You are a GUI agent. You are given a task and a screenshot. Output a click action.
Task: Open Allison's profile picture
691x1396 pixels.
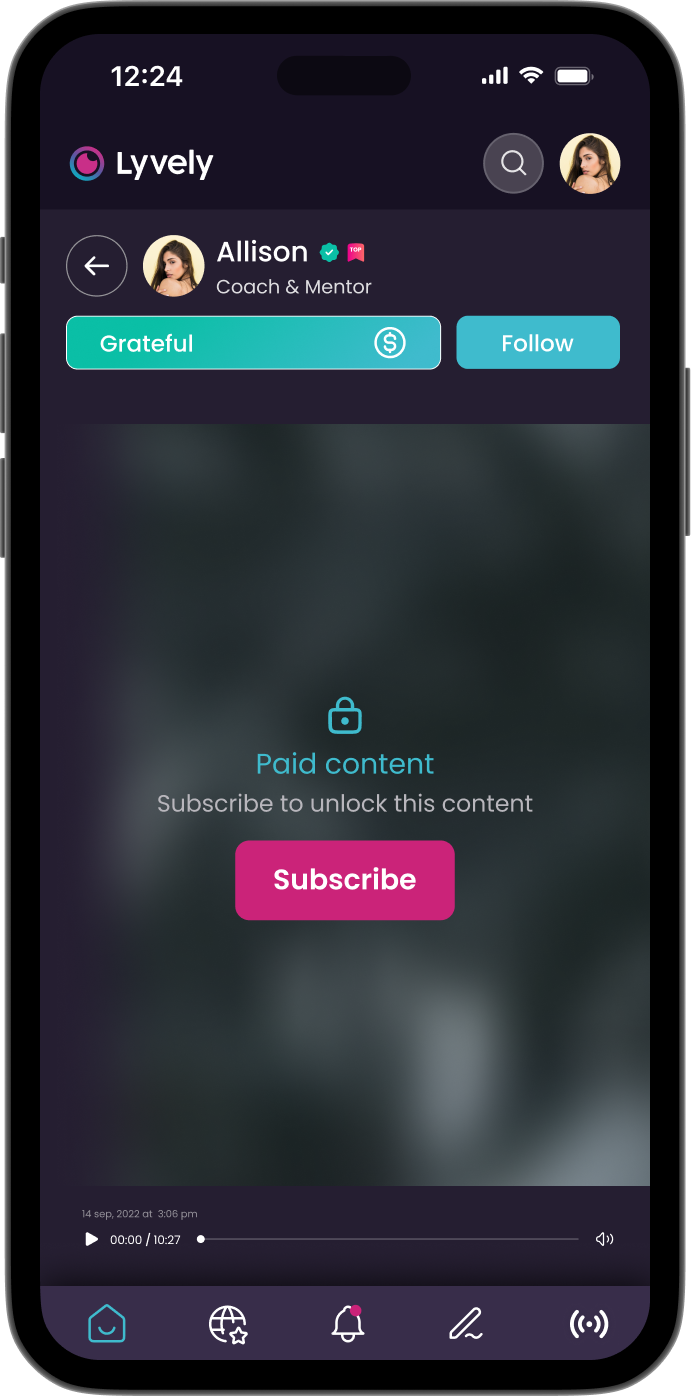click(174, 266)
